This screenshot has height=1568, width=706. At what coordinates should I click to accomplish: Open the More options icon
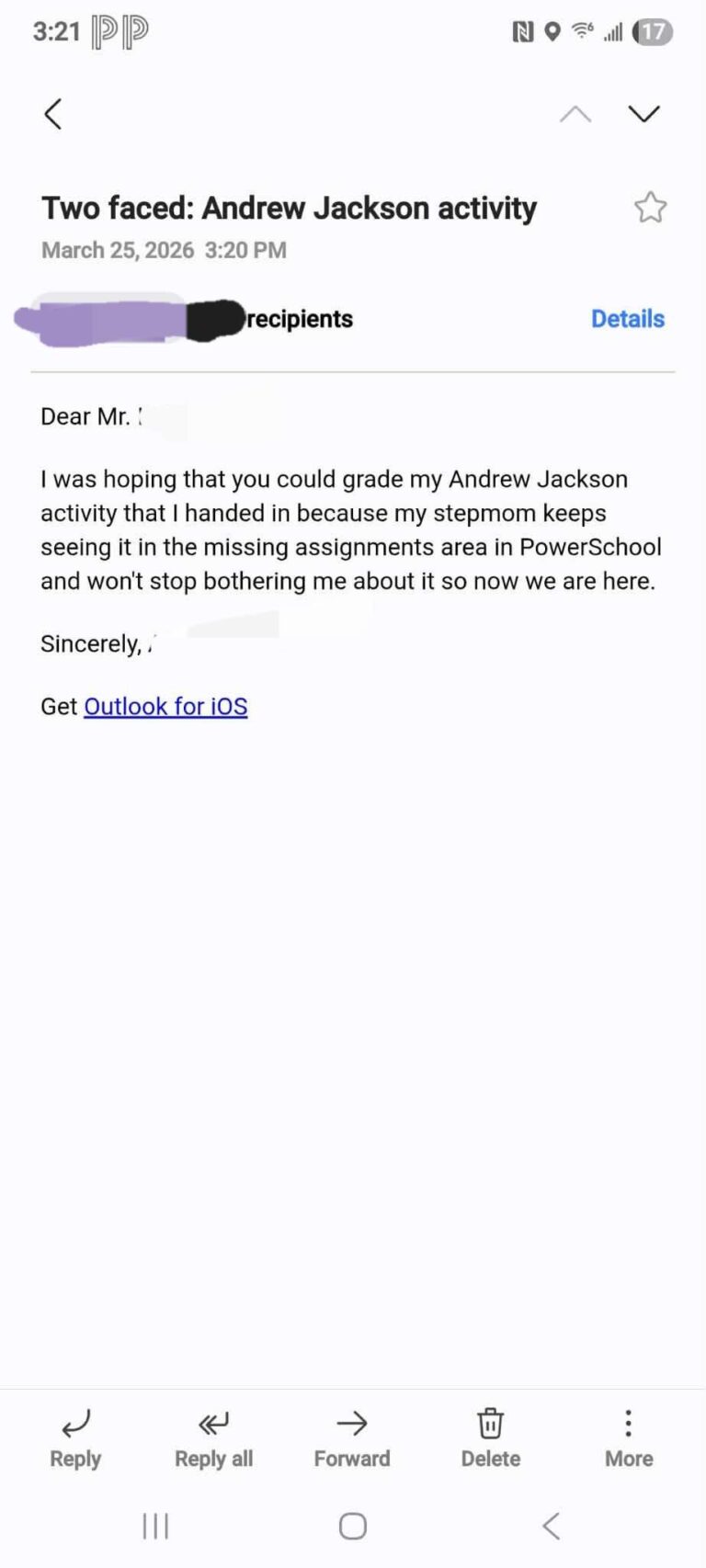pyautogui.click(x=628, y=1423)
